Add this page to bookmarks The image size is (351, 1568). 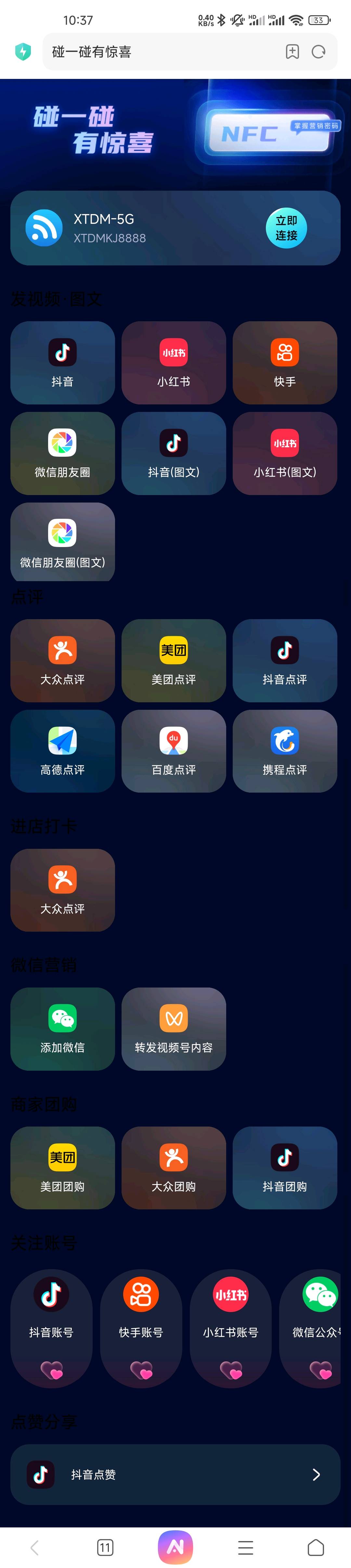pyautogui.click(x=292, y=52)
